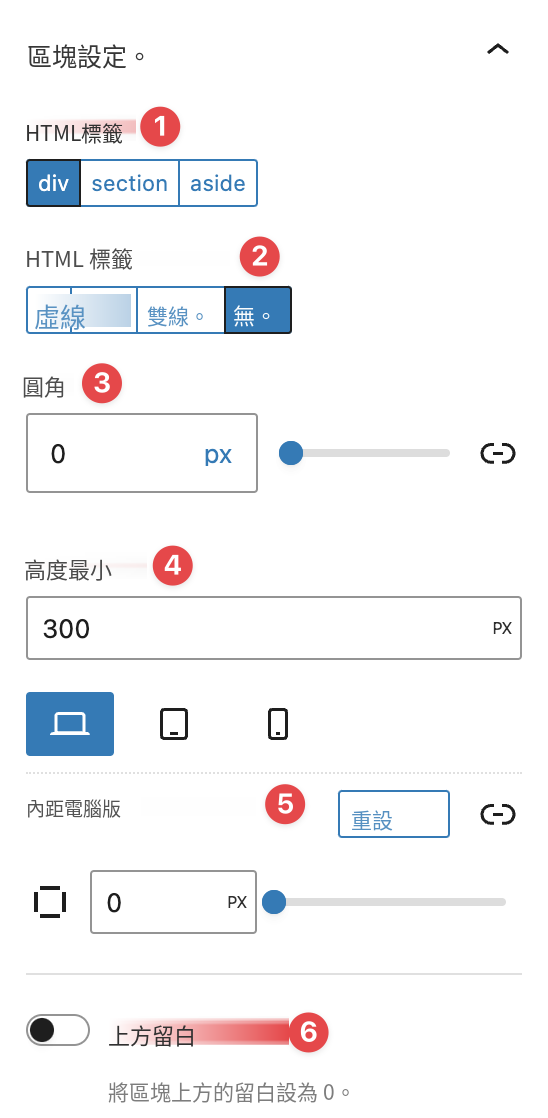This screenshot has height=1118, width=548.
Task: Toggle the link icon beside 圓角 slider
Action: [x=497, y=453]
